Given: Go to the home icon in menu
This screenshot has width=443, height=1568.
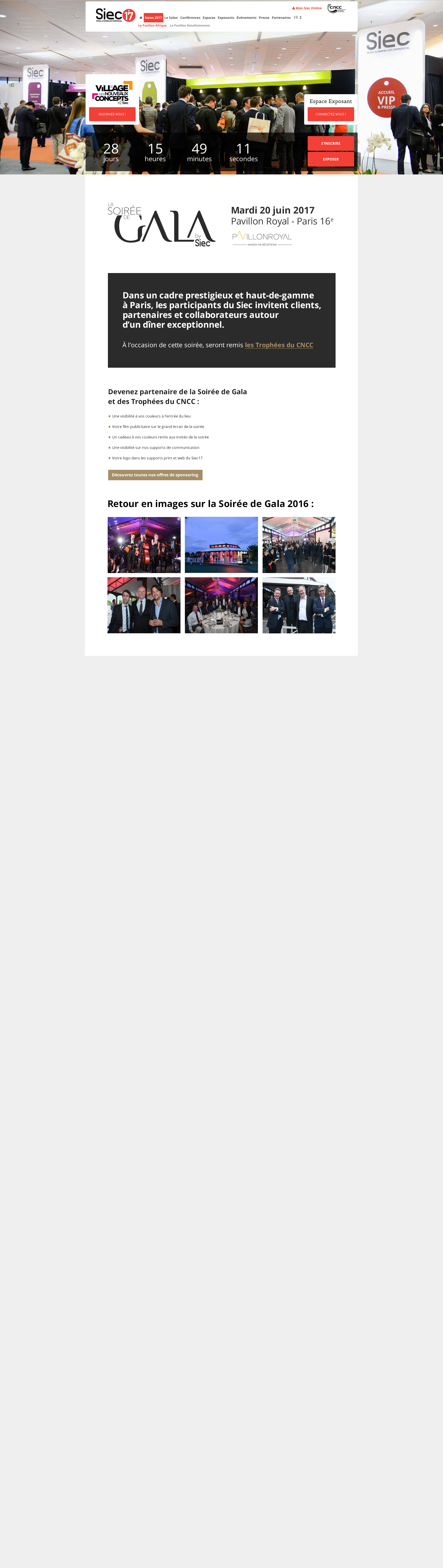Looking at the screenshot, I should 140,18.
